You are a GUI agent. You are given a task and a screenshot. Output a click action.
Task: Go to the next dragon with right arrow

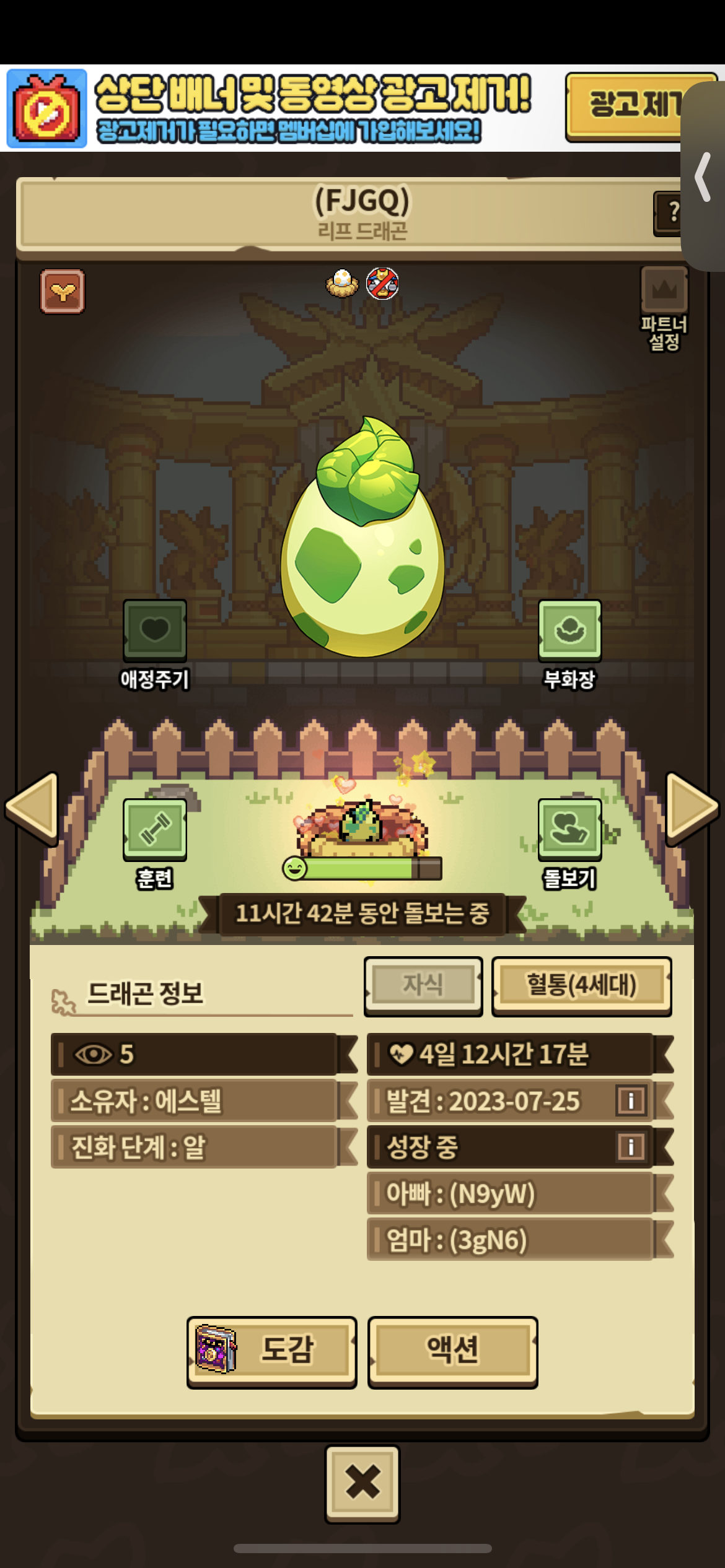[x=692, y=808]
